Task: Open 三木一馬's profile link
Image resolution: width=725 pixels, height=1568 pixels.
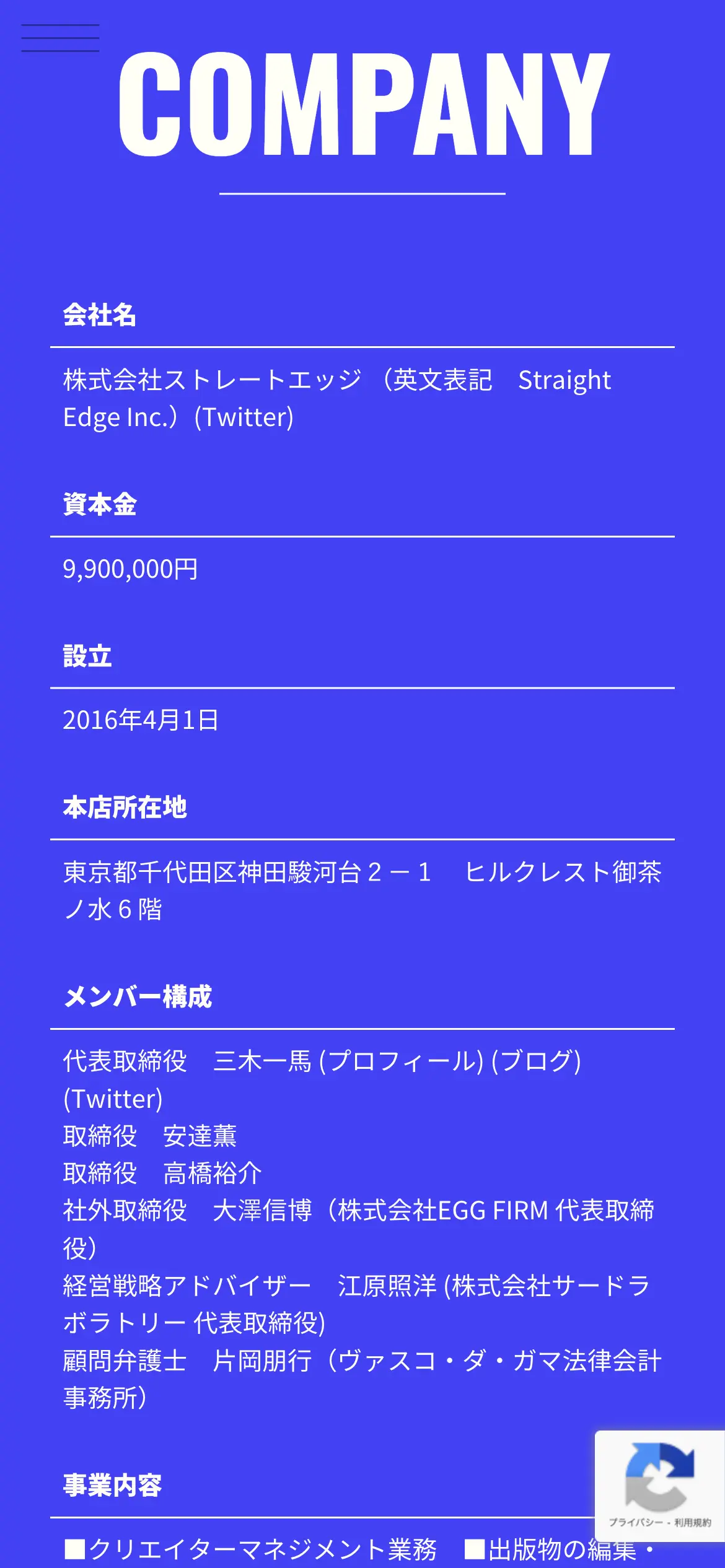Action: coord(401,1061)
